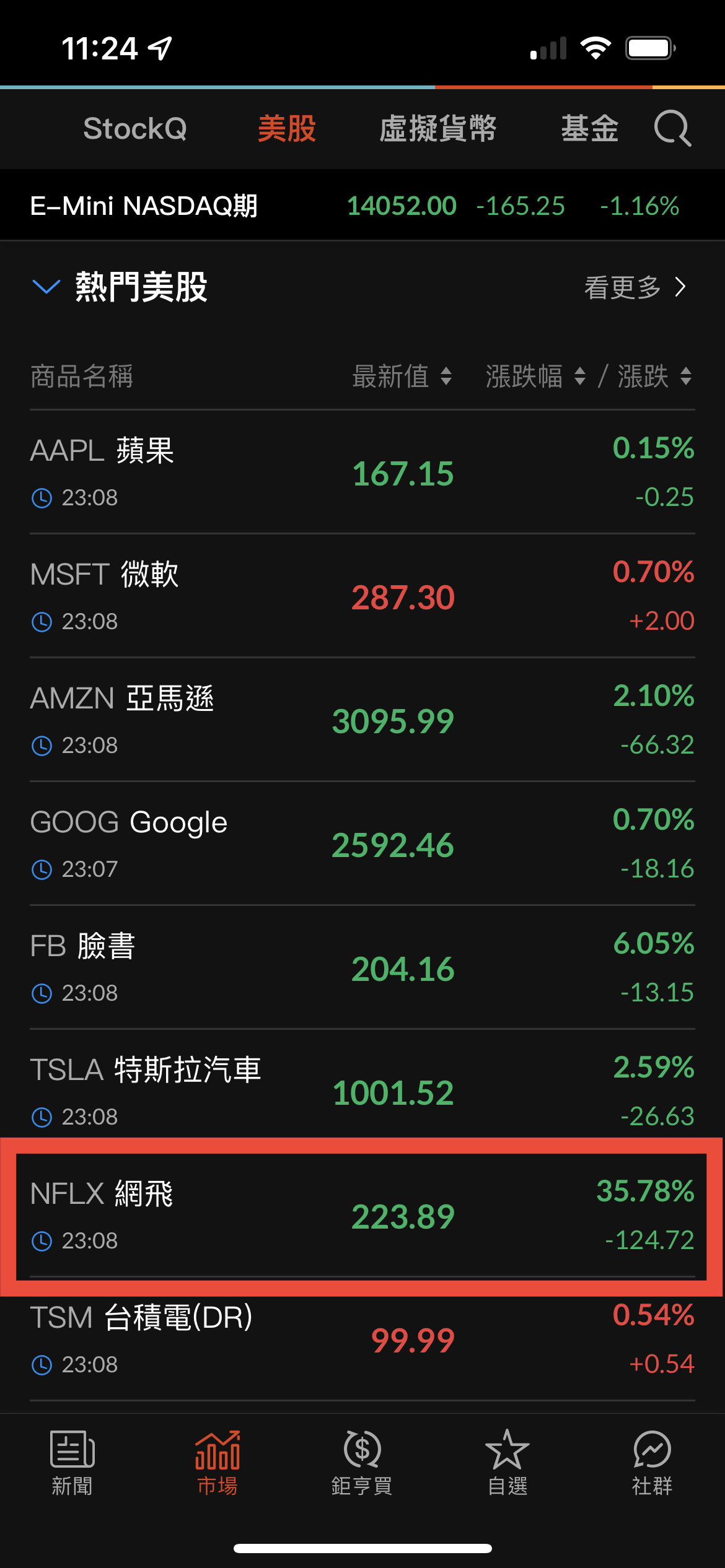Go to the 新聞 tab
Viewport: 725px width, 1568px height.
72,1463
